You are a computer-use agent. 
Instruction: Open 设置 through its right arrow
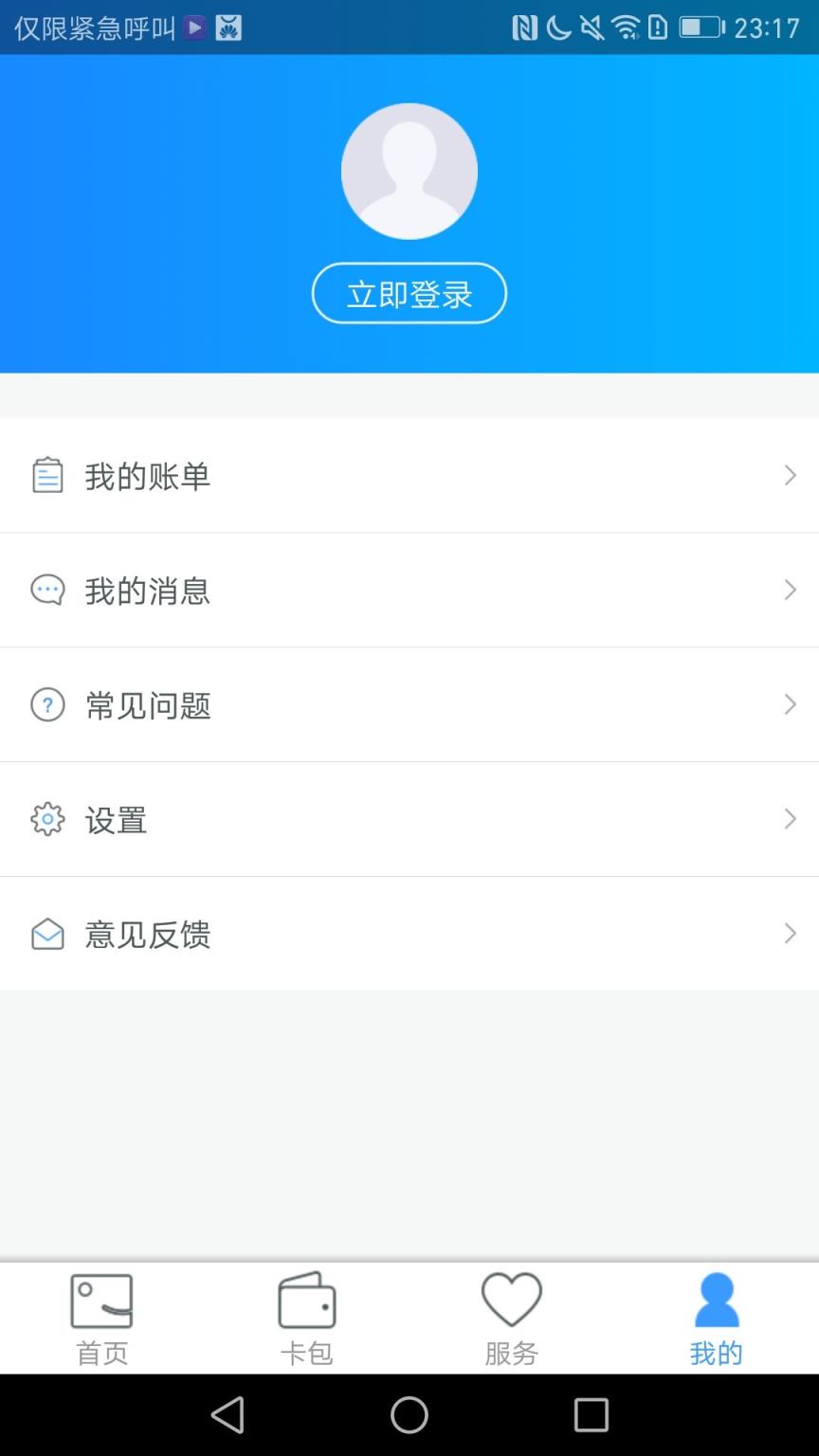(790, 819)
